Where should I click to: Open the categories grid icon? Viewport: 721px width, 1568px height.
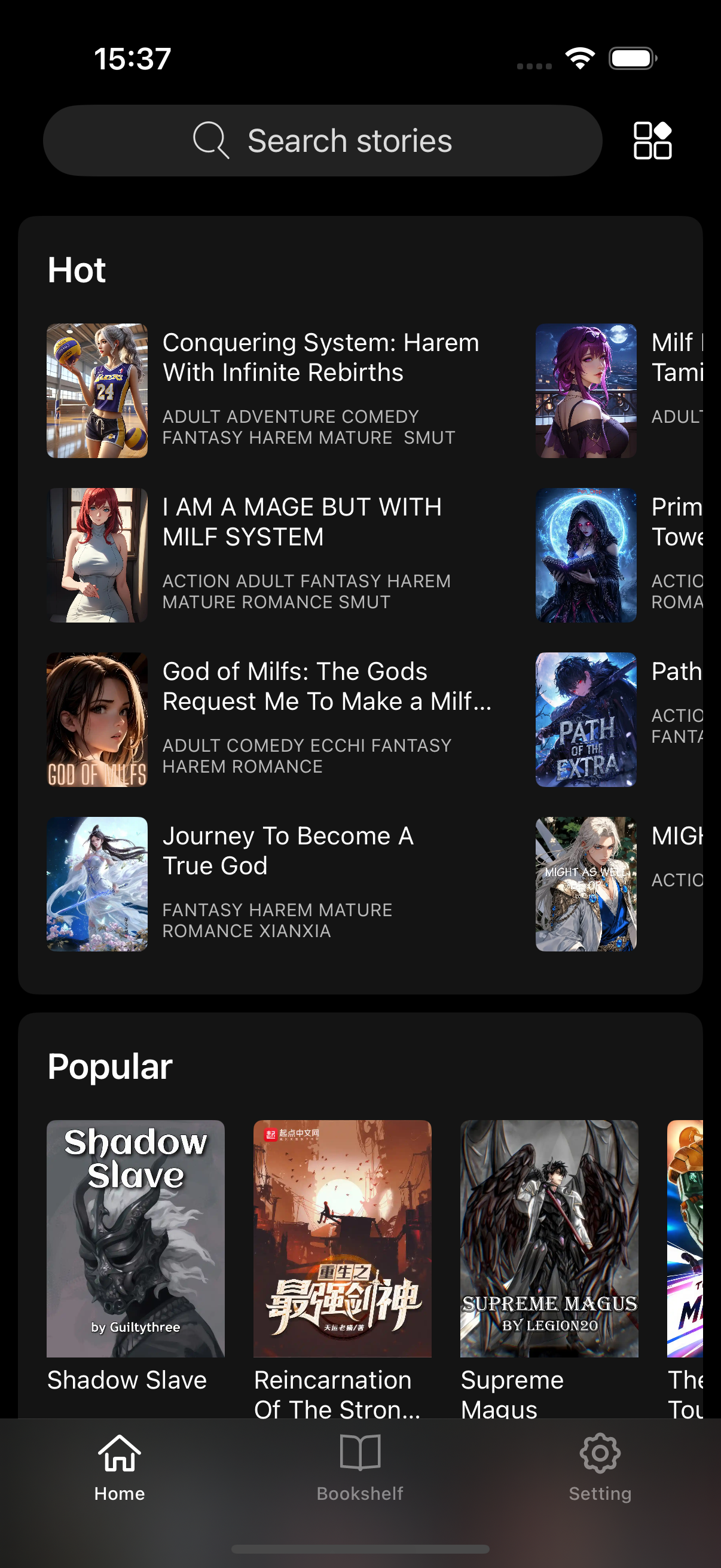652,141
